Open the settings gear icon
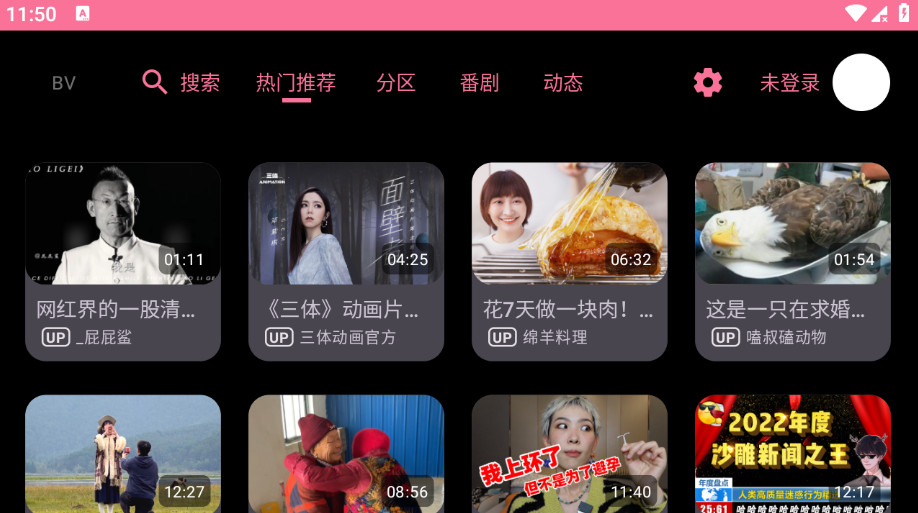Screen dimensions: 918x513 point(708,83)
